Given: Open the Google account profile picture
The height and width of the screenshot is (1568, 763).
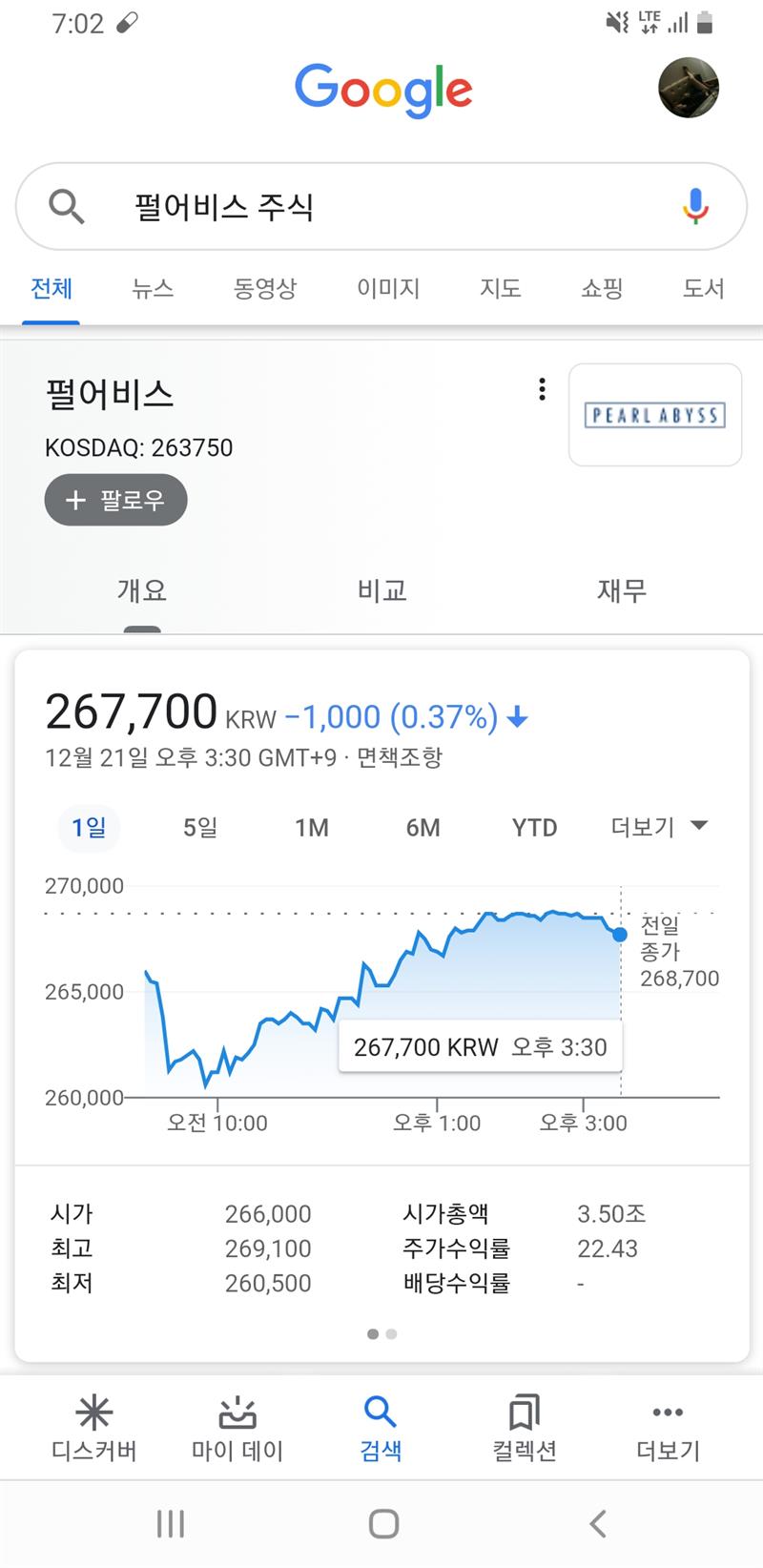Looking at the screenshot, I should [689, 87].
